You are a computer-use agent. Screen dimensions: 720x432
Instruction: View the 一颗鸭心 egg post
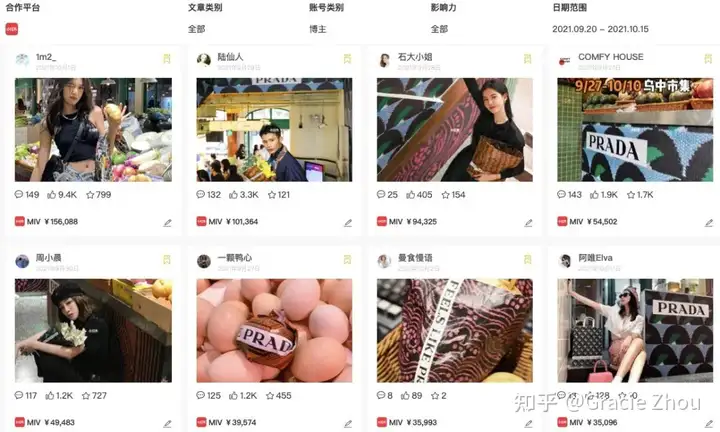(274, 330)
